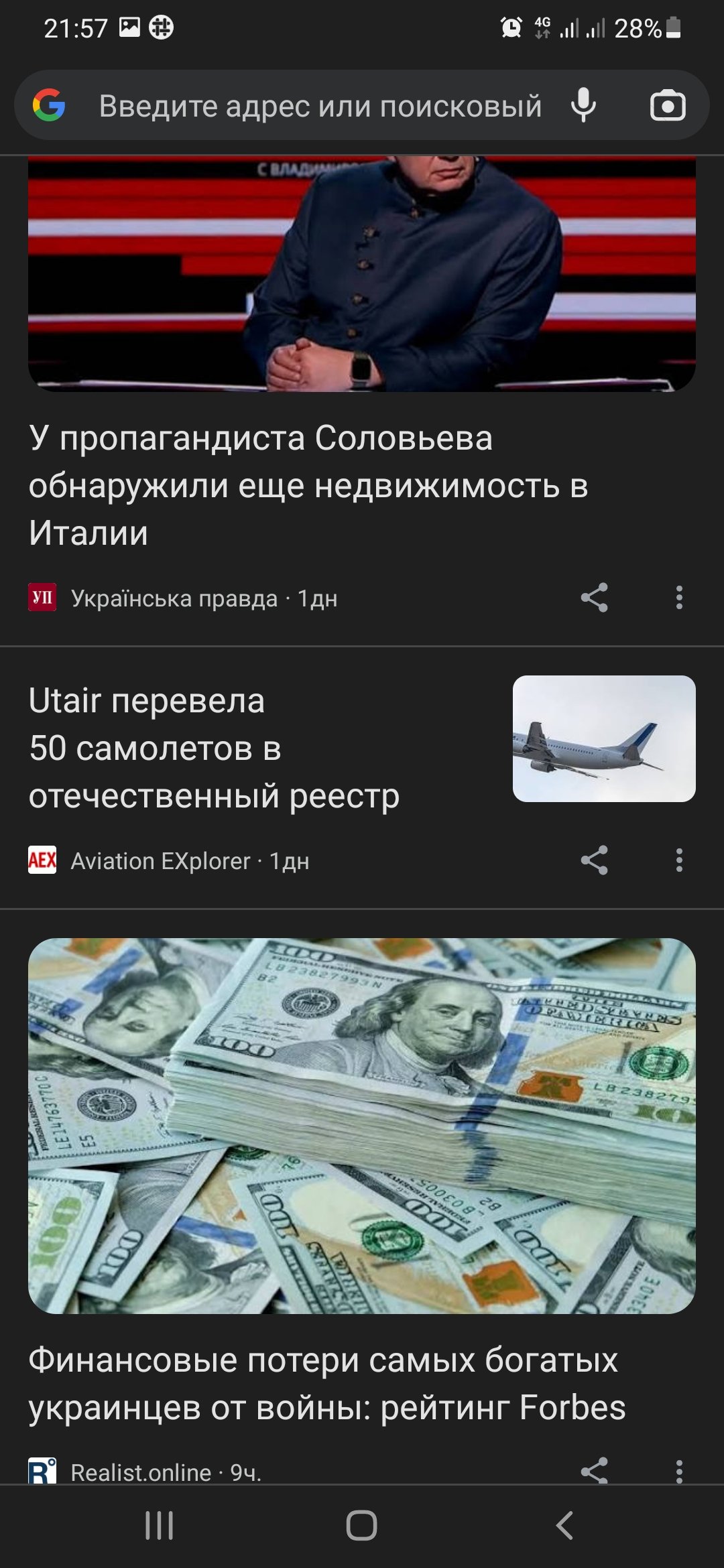Open the article about Соловьева недвижимость в Италии
The width and height of the screenshot is (724, 1568).
308,485
